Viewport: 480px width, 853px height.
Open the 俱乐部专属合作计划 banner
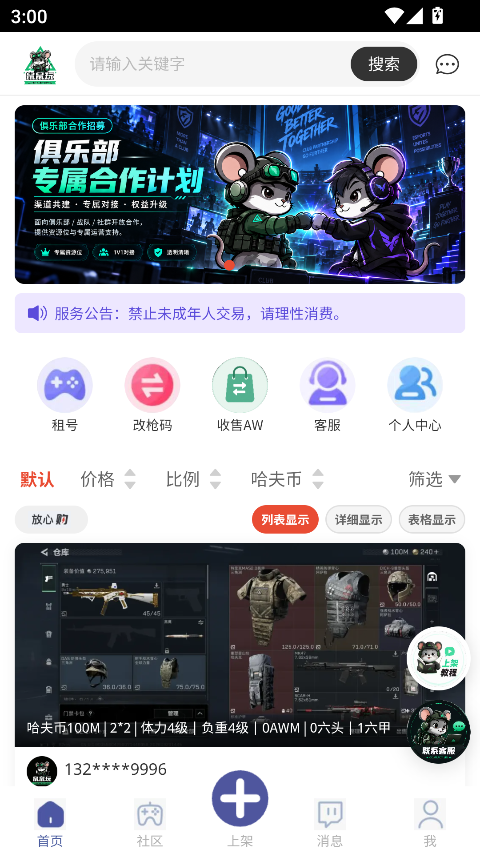click(240, 194)
